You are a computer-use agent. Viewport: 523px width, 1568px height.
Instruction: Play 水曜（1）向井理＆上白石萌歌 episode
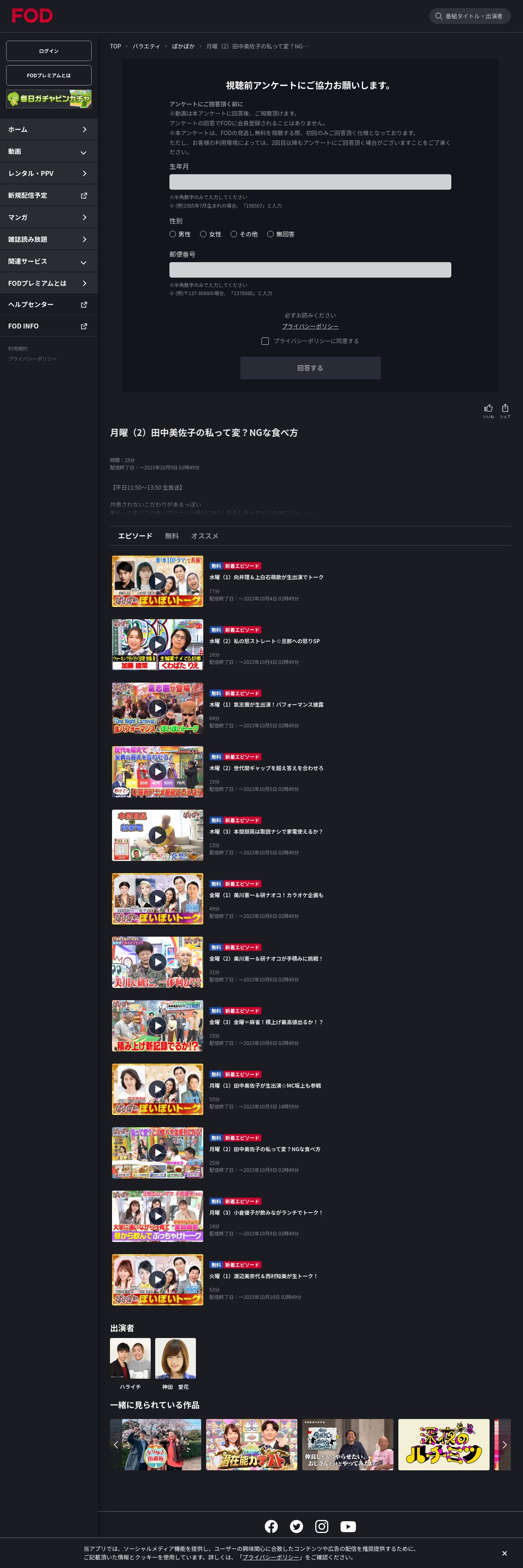pos(157,581)
